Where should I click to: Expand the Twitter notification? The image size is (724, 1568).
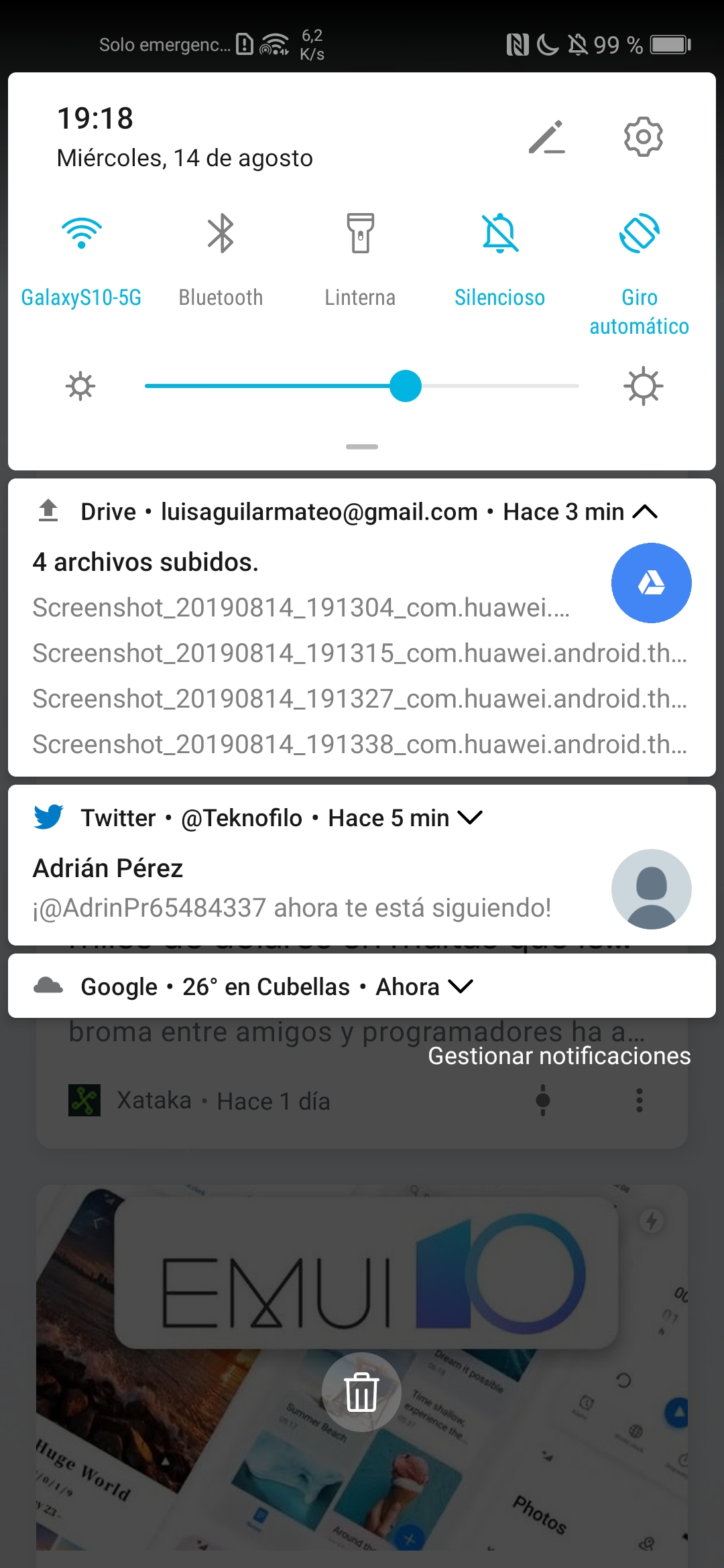pos(469,818)
